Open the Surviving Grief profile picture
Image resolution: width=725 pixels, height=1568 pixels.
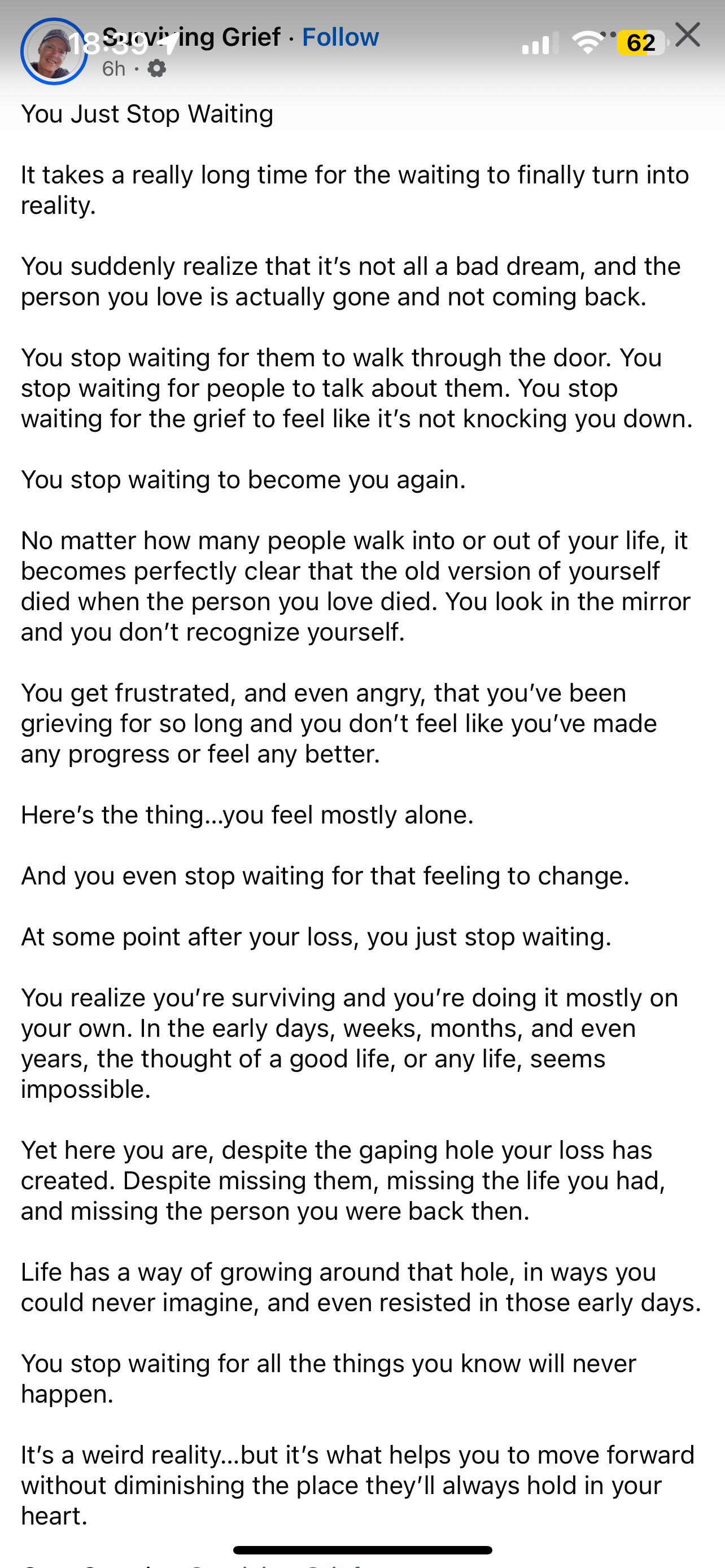[54, 51]
